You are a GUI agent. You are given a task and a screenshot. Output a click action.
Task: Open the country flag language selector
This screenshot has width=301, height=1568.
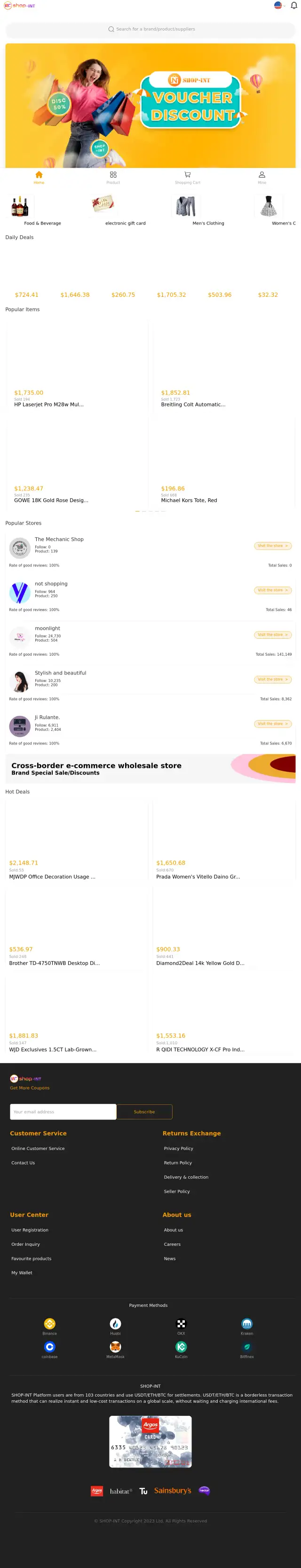(278, 6)
